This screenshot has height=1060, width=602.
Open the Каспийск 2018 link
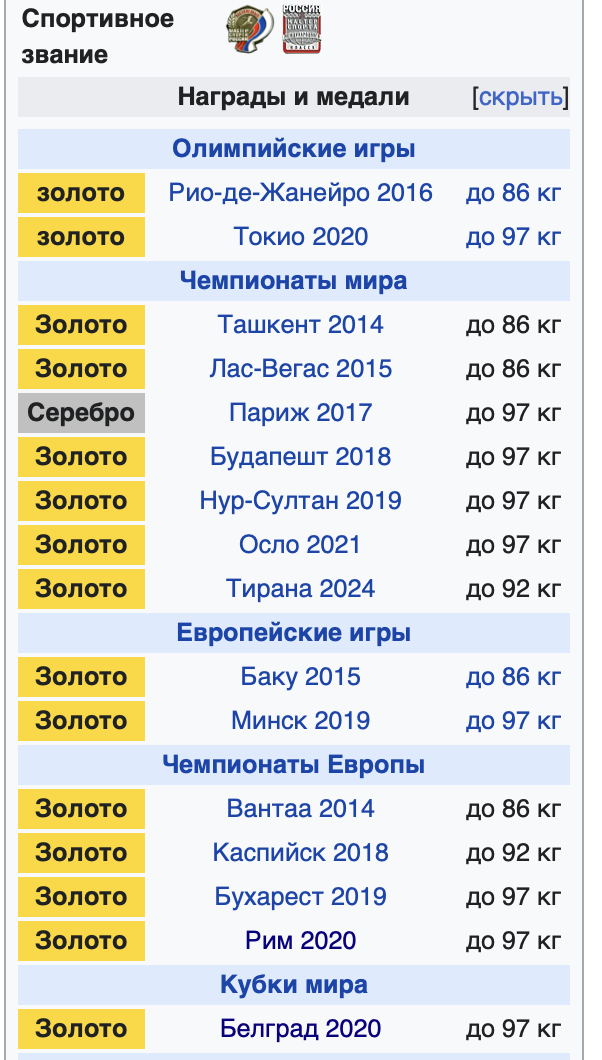(301, 852)
